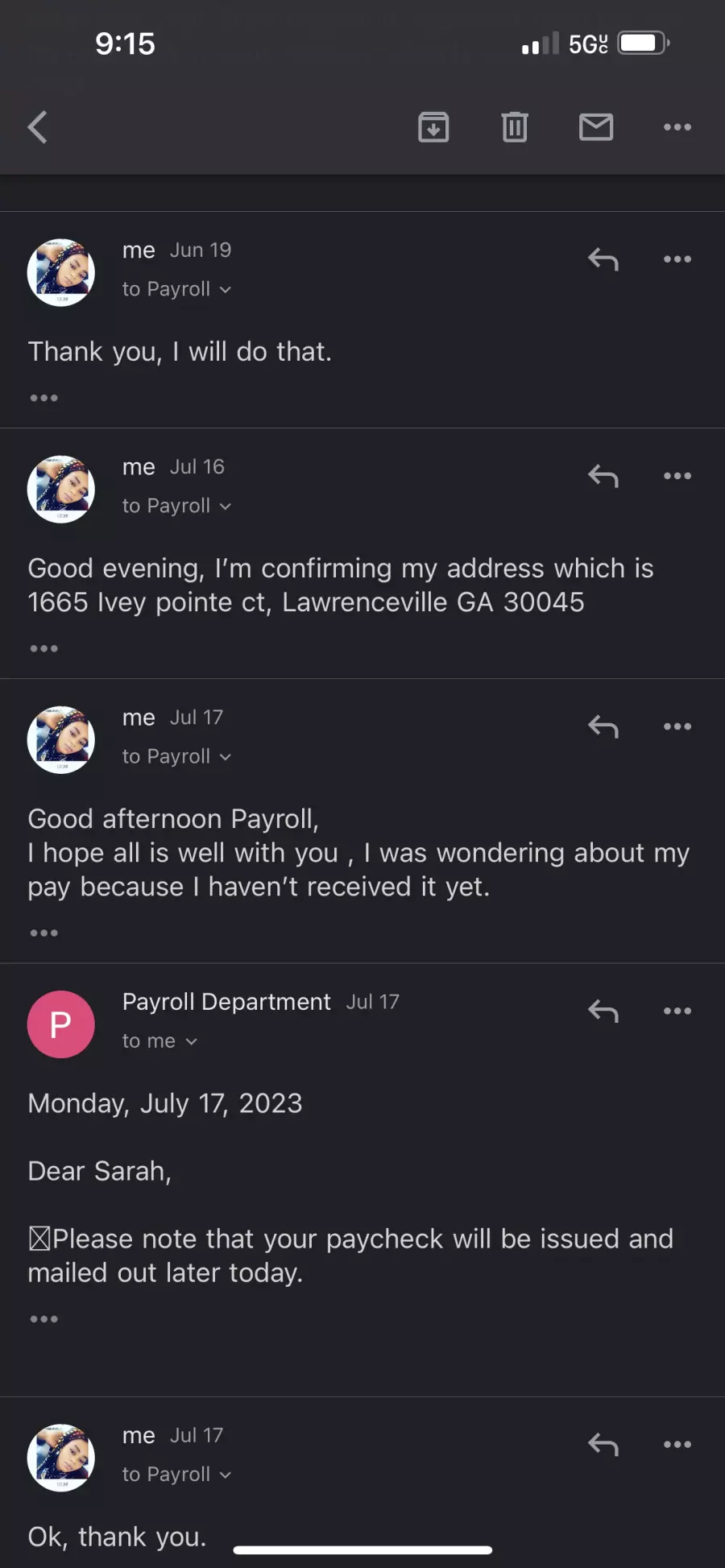Delete this conversation with the trash icon
The width and height of the screenshot is (725, 1568).
click(x=515, y=127)
